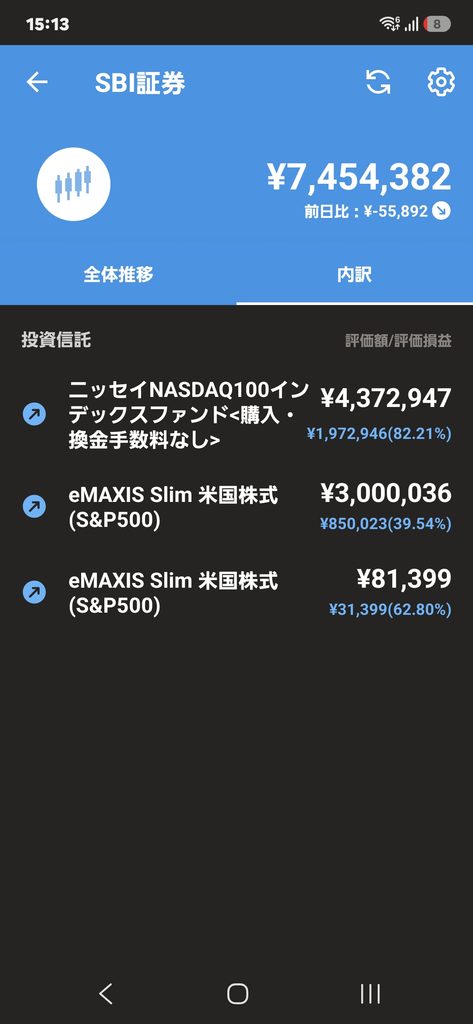Select the 内訳 tab
Screen dimensions: 473x1024
point(355,274)
